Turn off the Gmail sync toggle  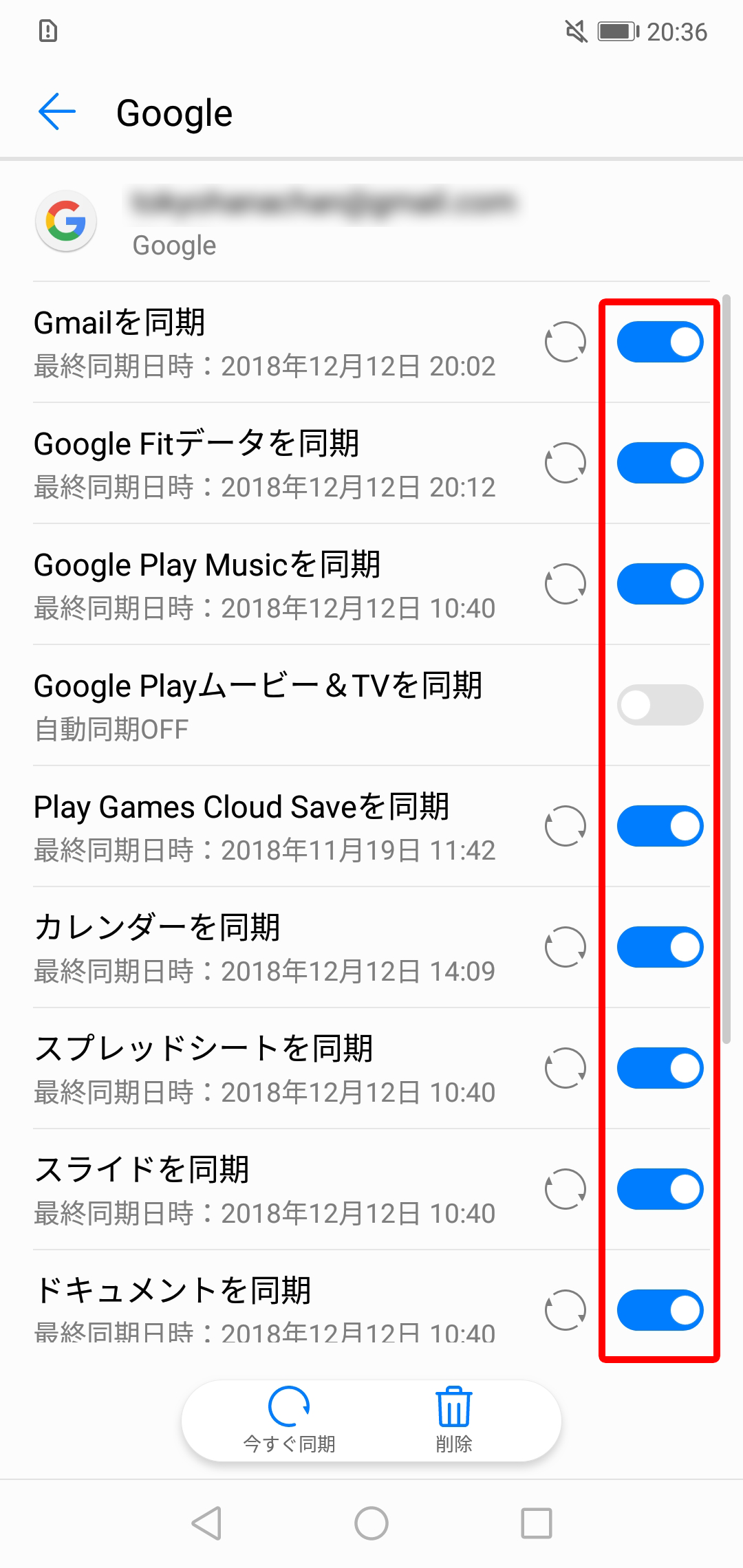pos(660,342)
